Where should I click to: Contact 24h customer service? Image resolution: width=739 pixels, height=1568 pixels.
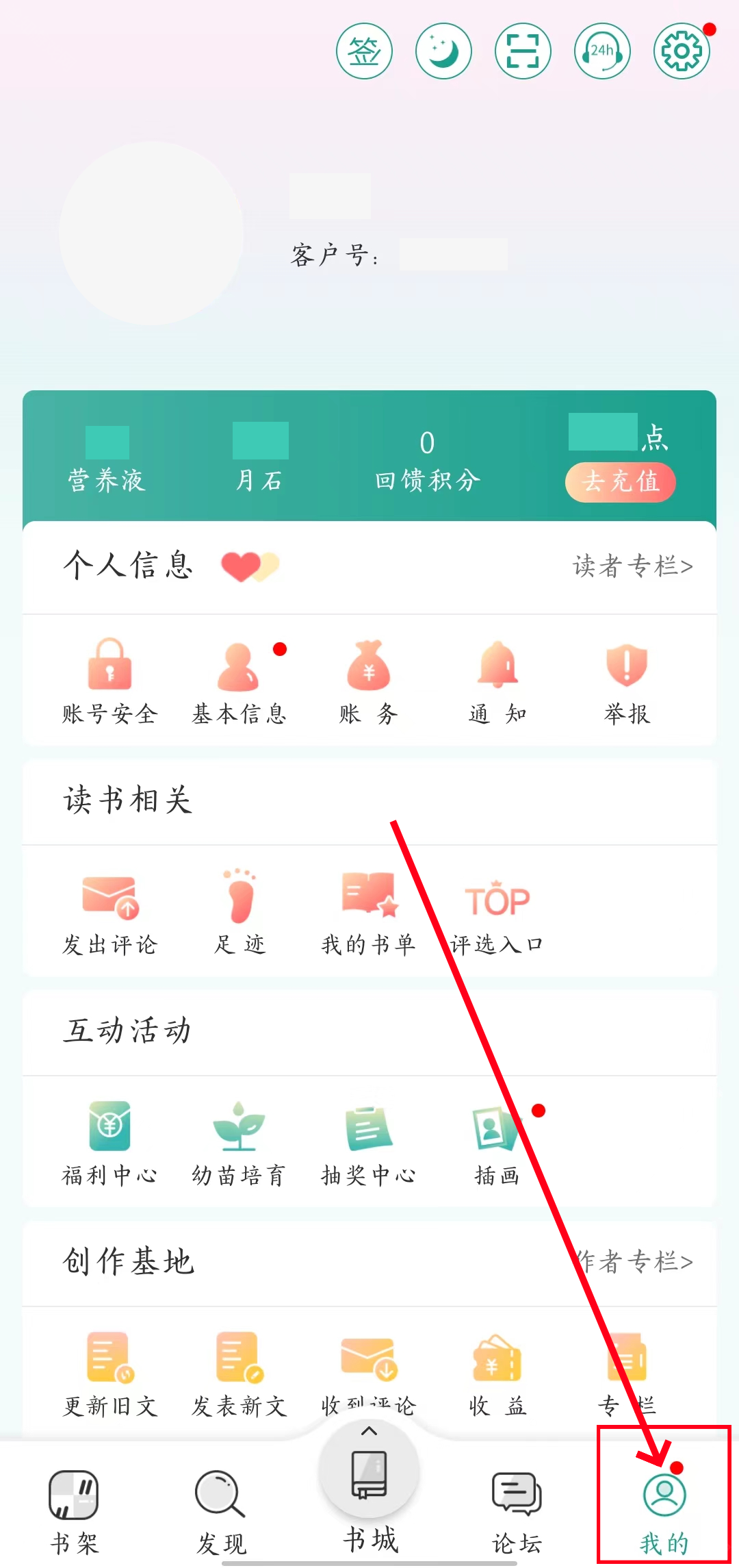(x=602, y=51)
